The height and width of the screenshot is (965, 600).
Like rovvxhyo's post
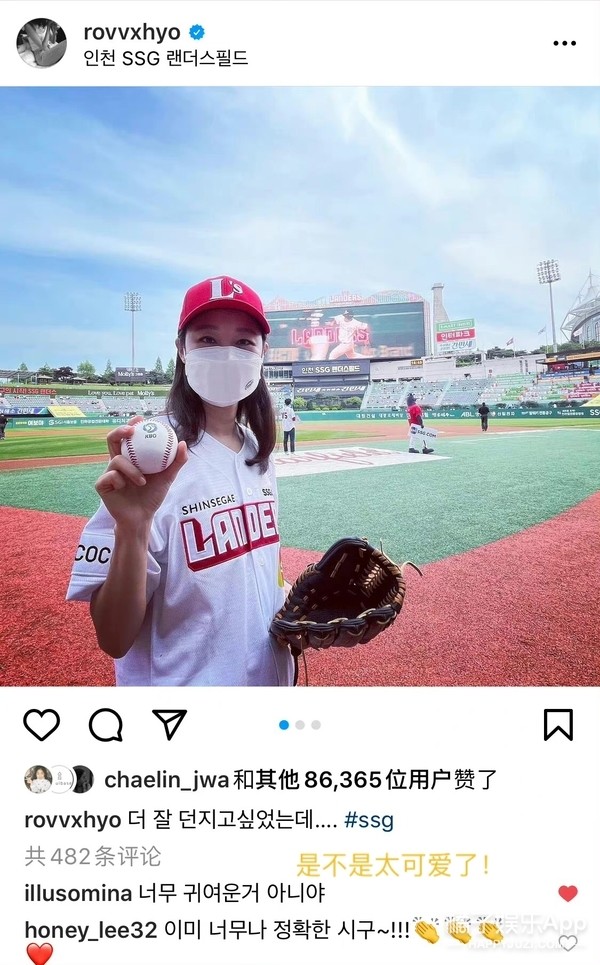pyautogui.click(x=41, y=724)
